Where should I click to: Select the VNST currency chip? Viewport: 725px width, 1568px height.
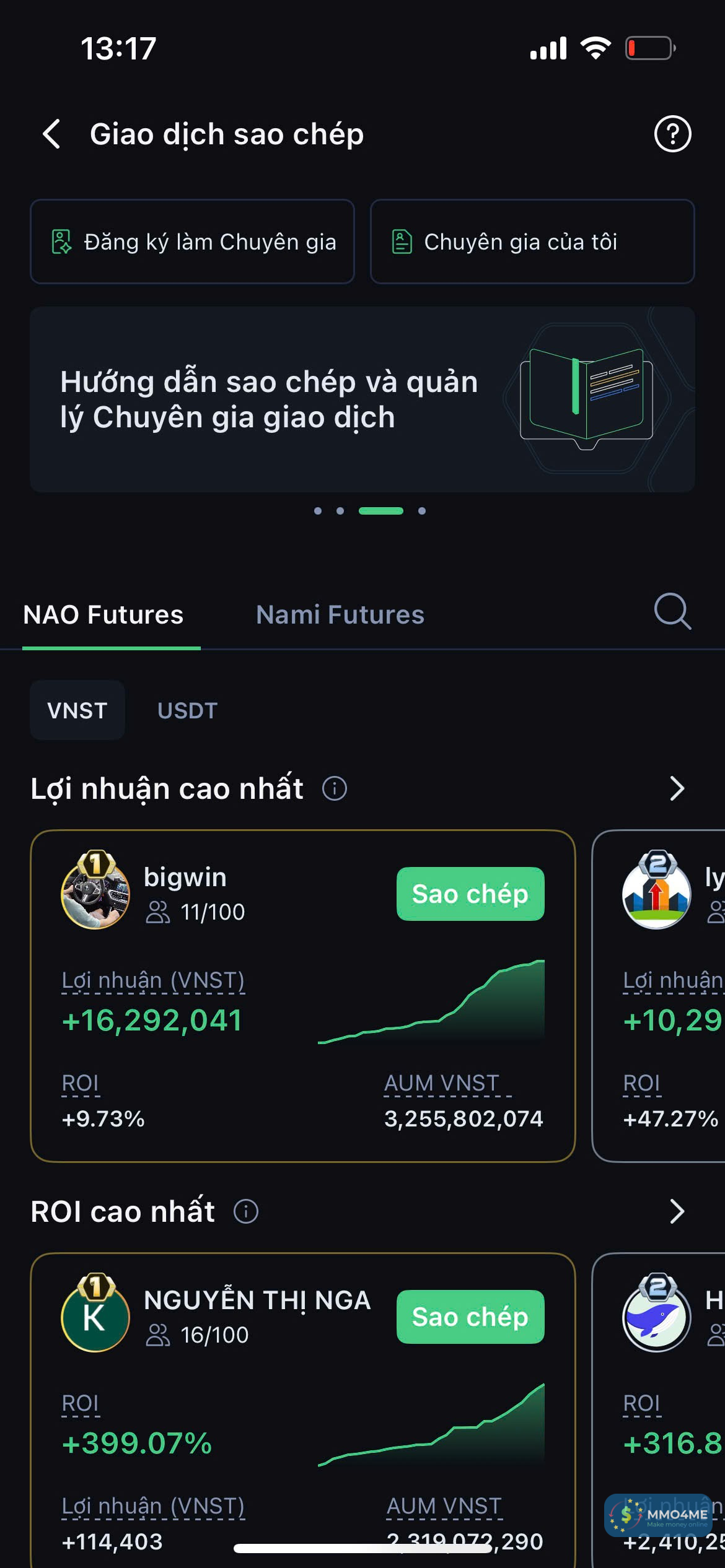(77, 710)
